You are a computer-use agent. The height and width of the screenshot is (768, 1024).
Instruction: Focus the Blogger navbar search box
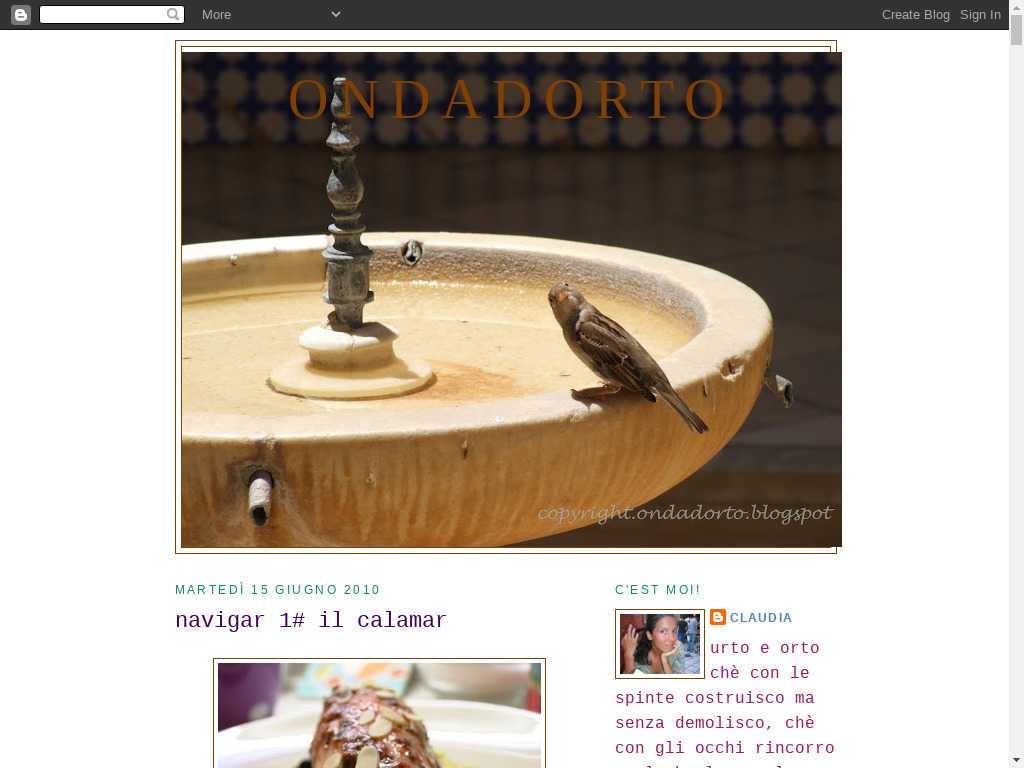(102, 14)
